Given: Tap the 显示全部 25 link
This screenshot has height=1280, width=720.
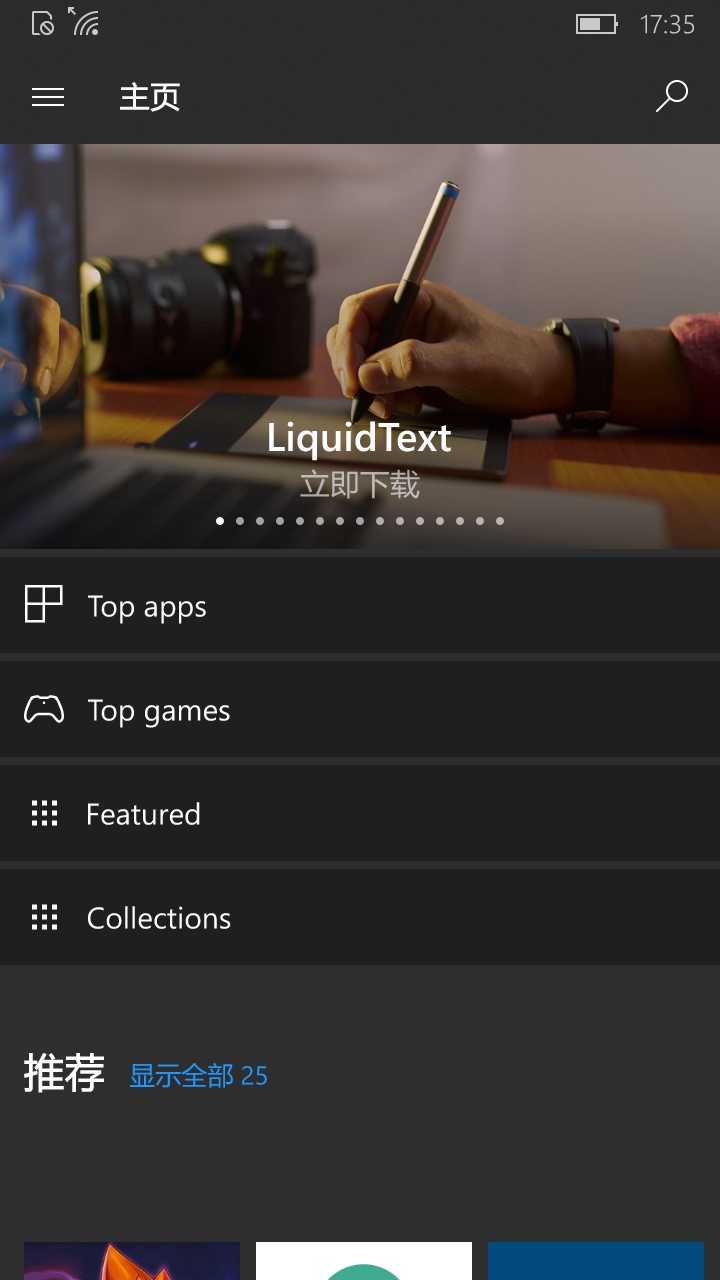Looking at the screenshot, I should 198,1076.
